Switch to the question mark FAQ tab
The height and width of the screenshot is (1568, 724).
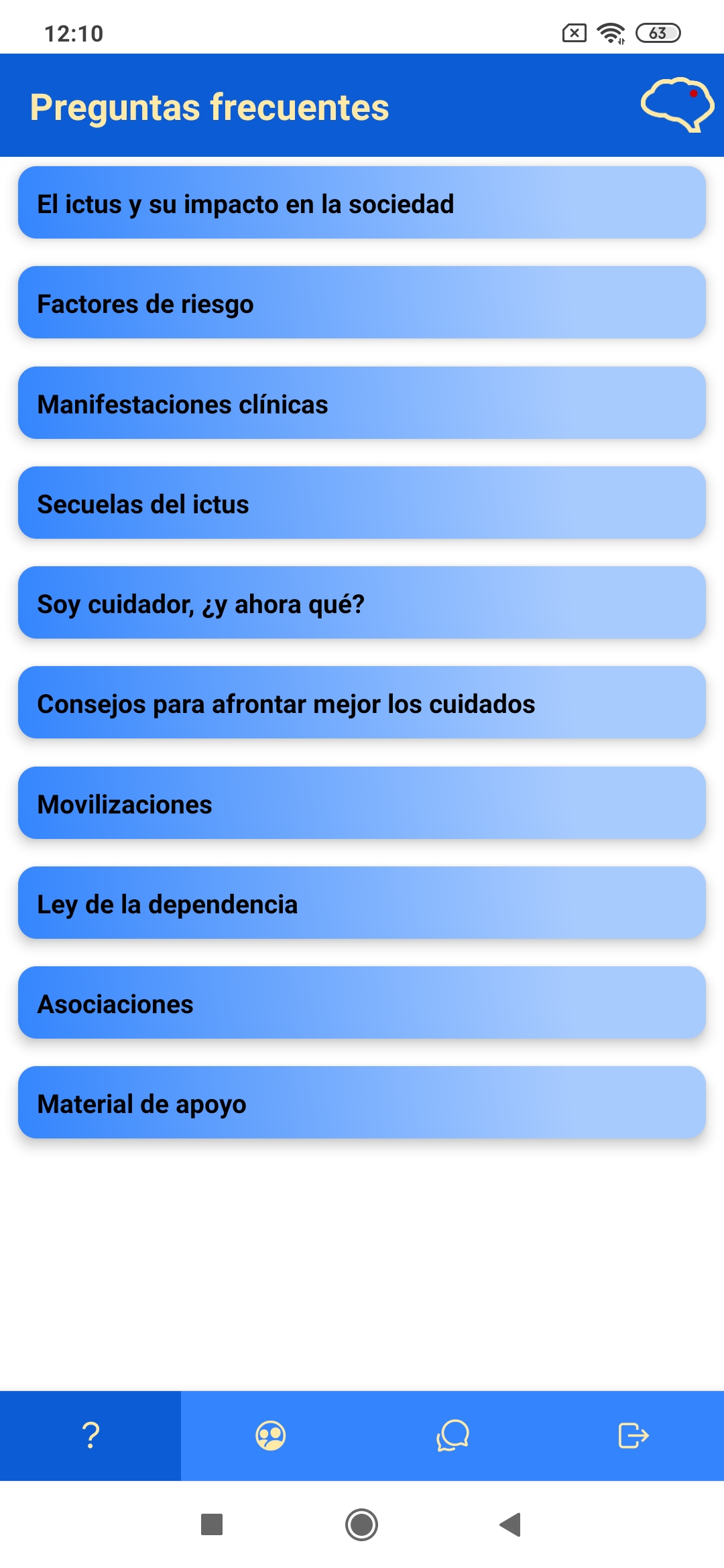point(90,1436)
